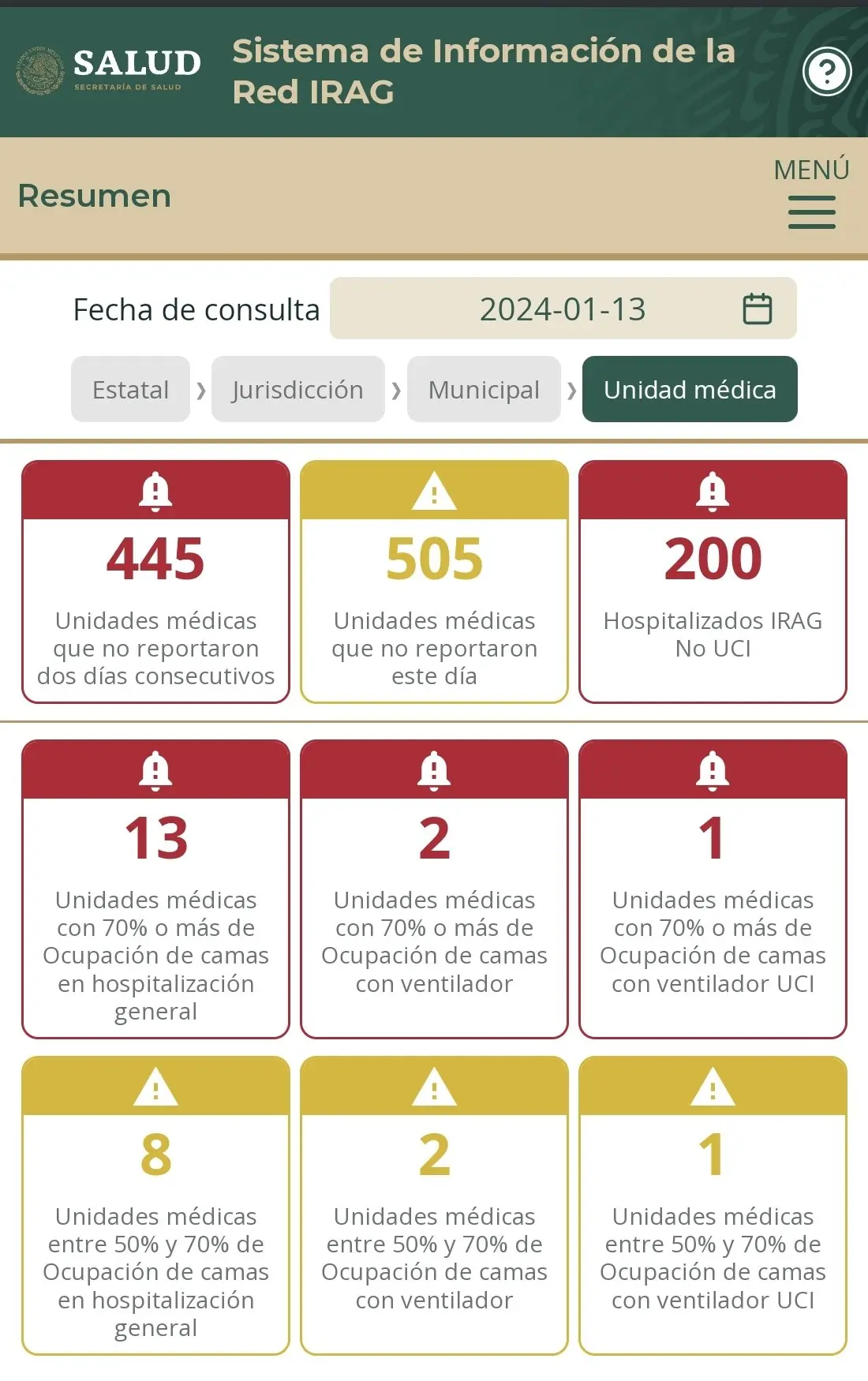Open the 200 Hospitalizados IRAG No UCI card
This screenshot has height=1381, width=868.
(713, 582)
